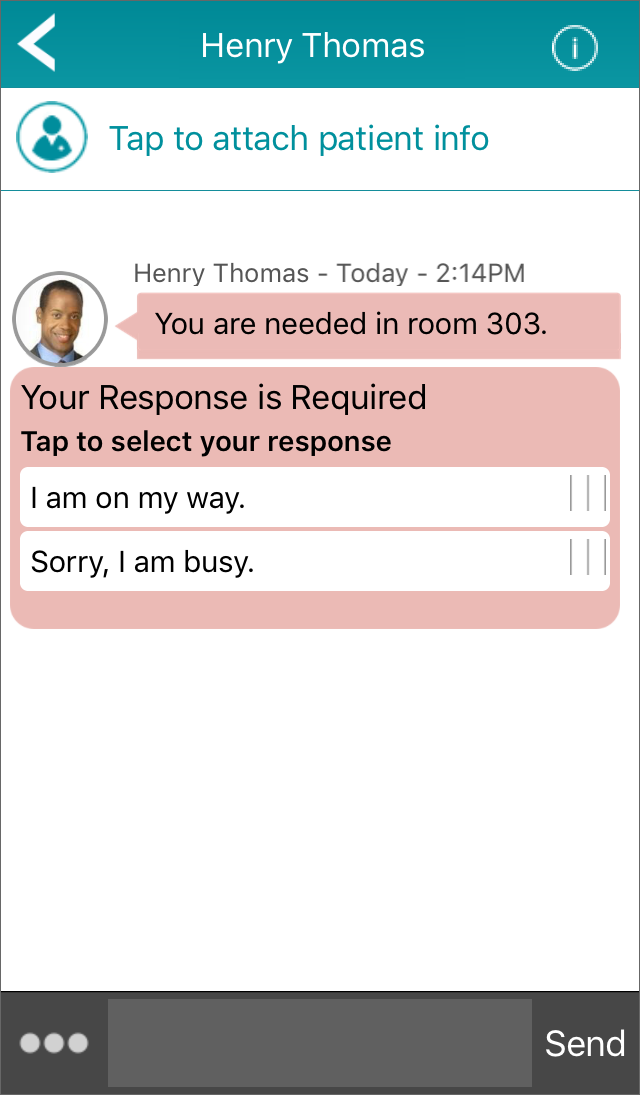This screenshot has width=640, height=1095.
Task: Go back using the top-left arrow
Action: tap(37, 43)
